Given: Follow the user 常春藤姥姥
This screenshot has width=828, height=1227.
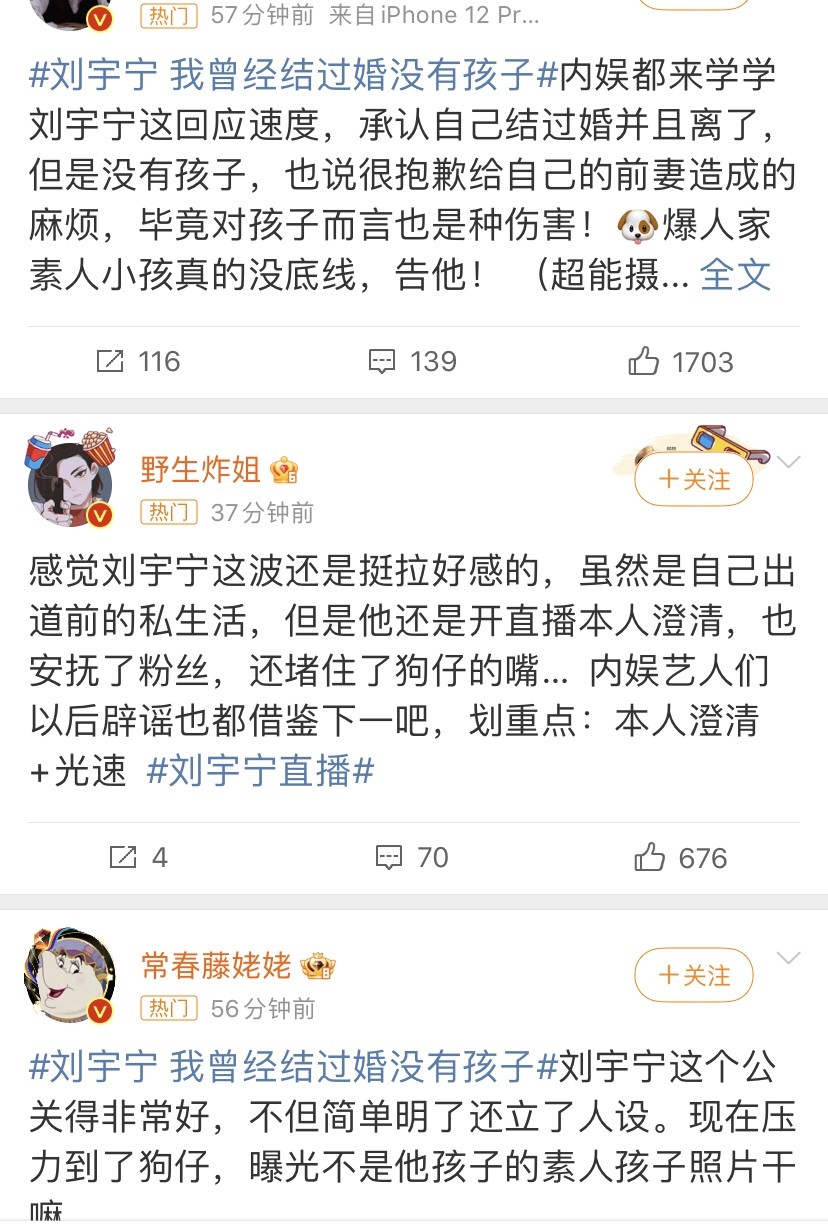Looking at the screenshot, I should (x=693, y=975).
